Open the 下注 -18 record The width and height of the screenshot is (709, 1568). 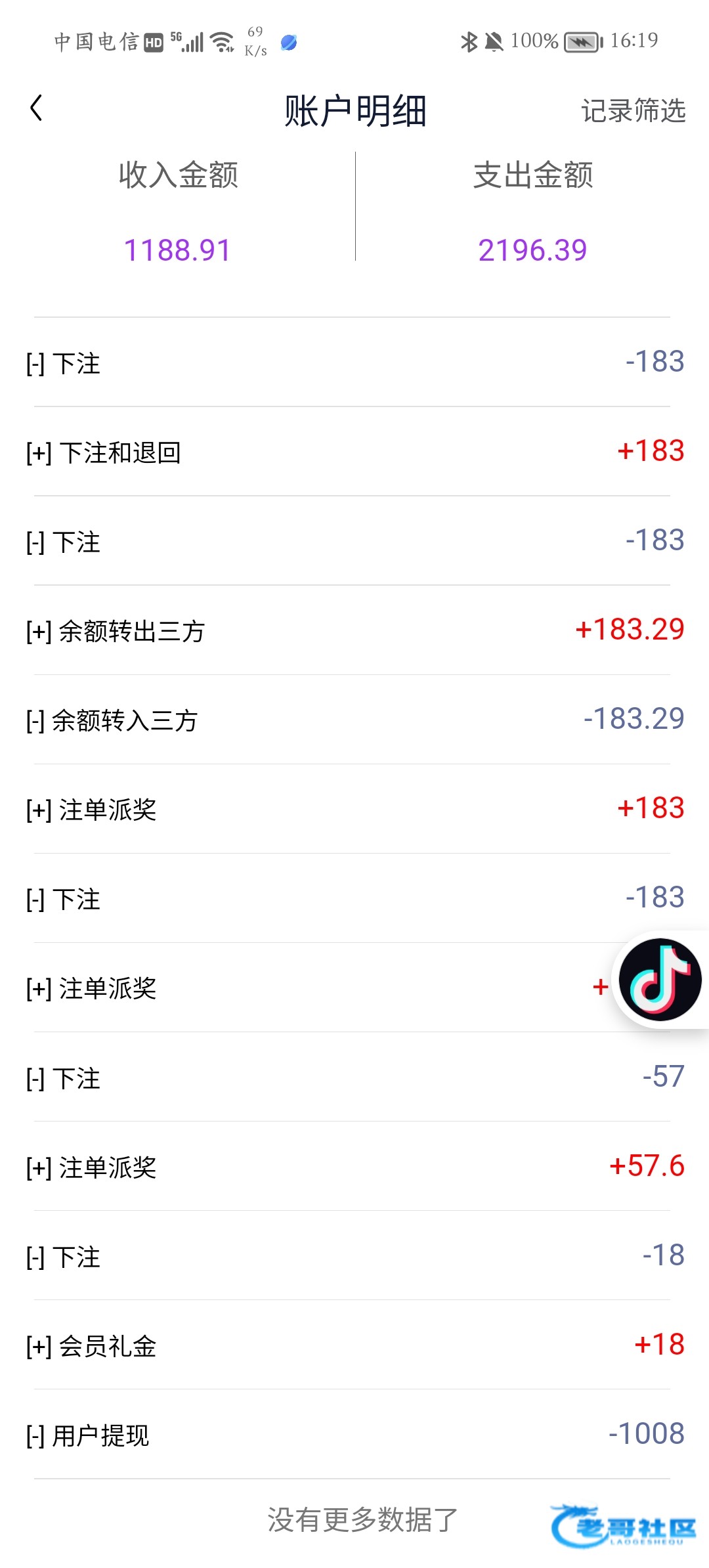click(x=354, y=1255)
